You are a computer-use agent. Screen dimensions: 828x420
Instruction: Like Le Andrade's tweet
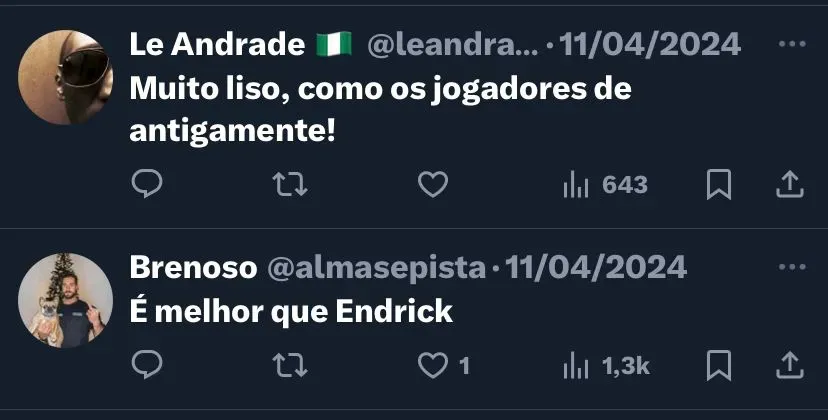point(432,184)
